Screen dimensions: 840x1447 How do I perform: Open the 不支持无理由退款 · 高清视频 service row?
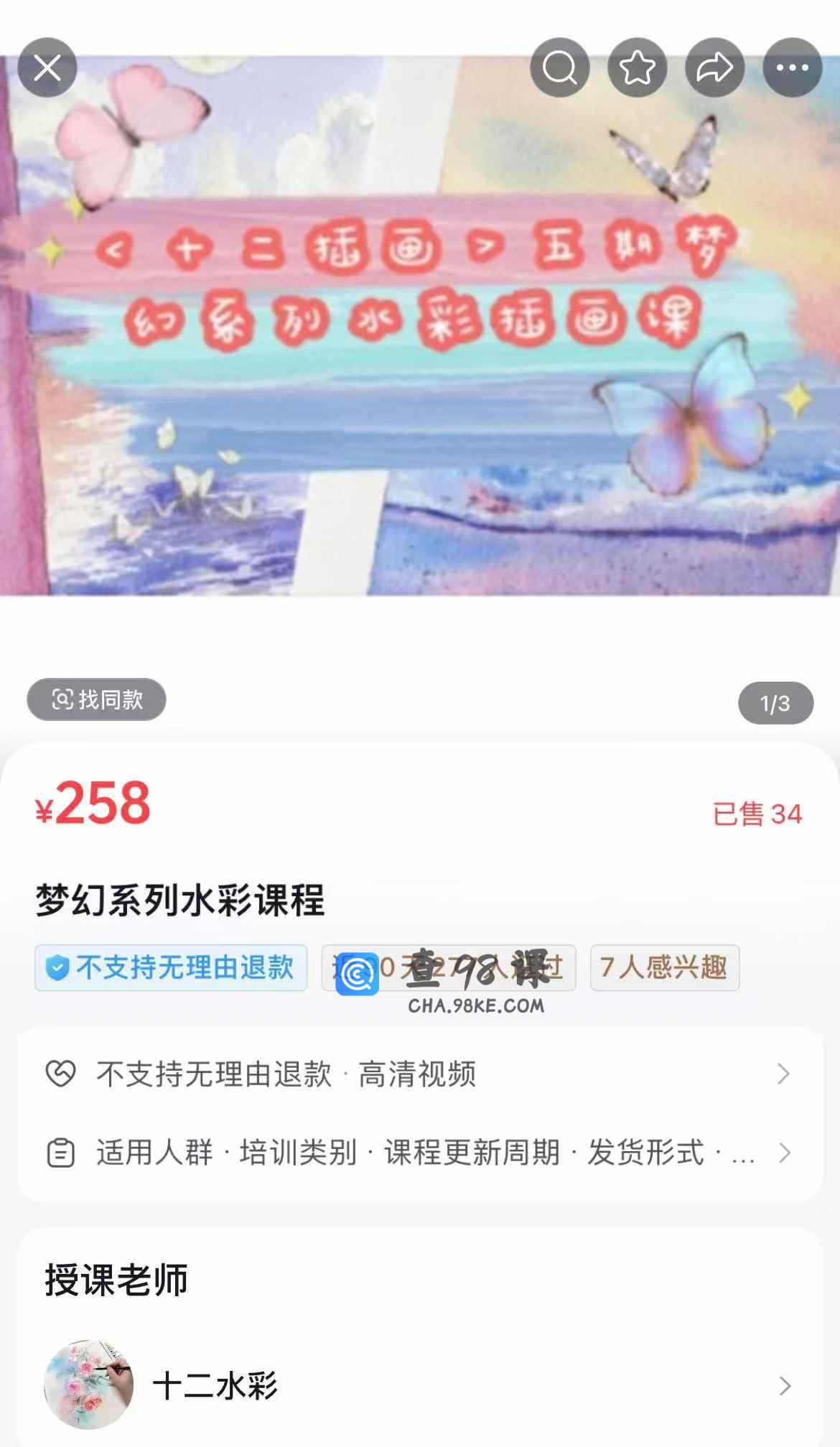click(x=419, y=1074)
